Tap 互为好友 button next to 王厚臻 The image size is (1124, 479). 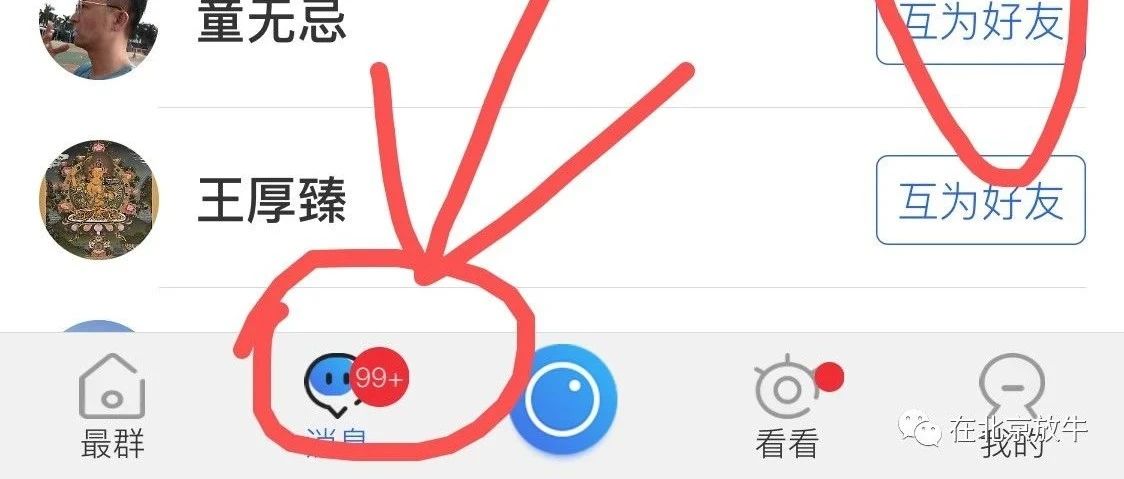pos(980,200)
